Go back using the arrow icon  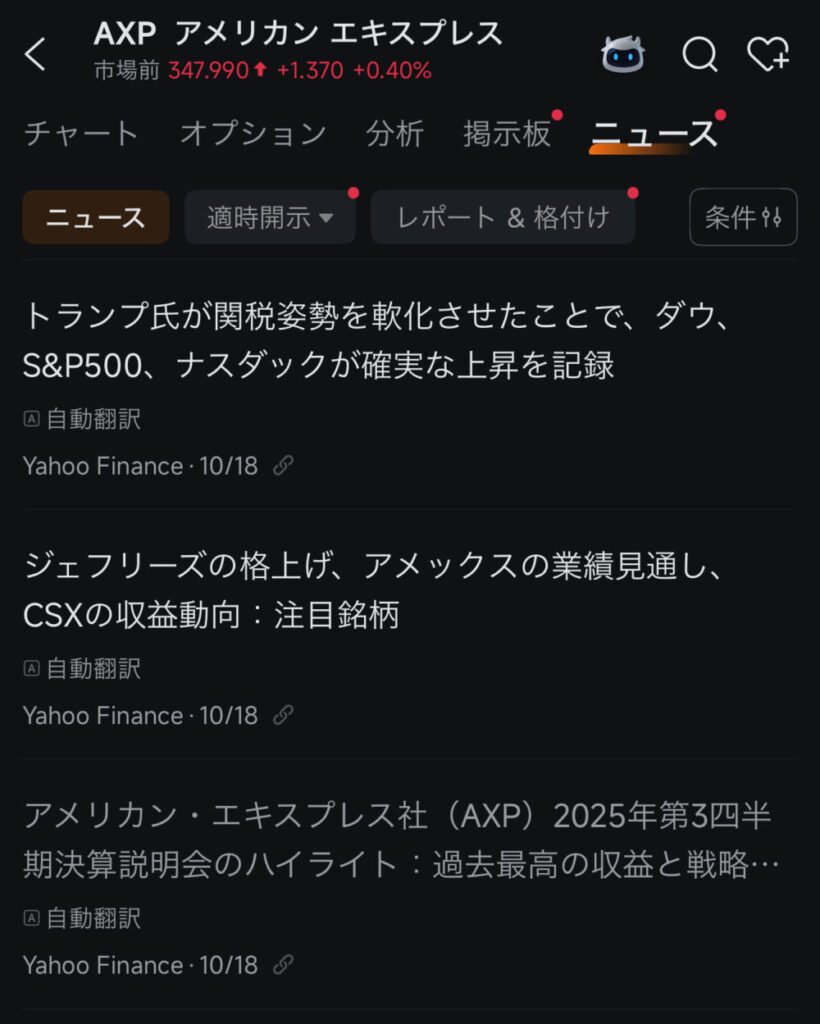point(36,55)
